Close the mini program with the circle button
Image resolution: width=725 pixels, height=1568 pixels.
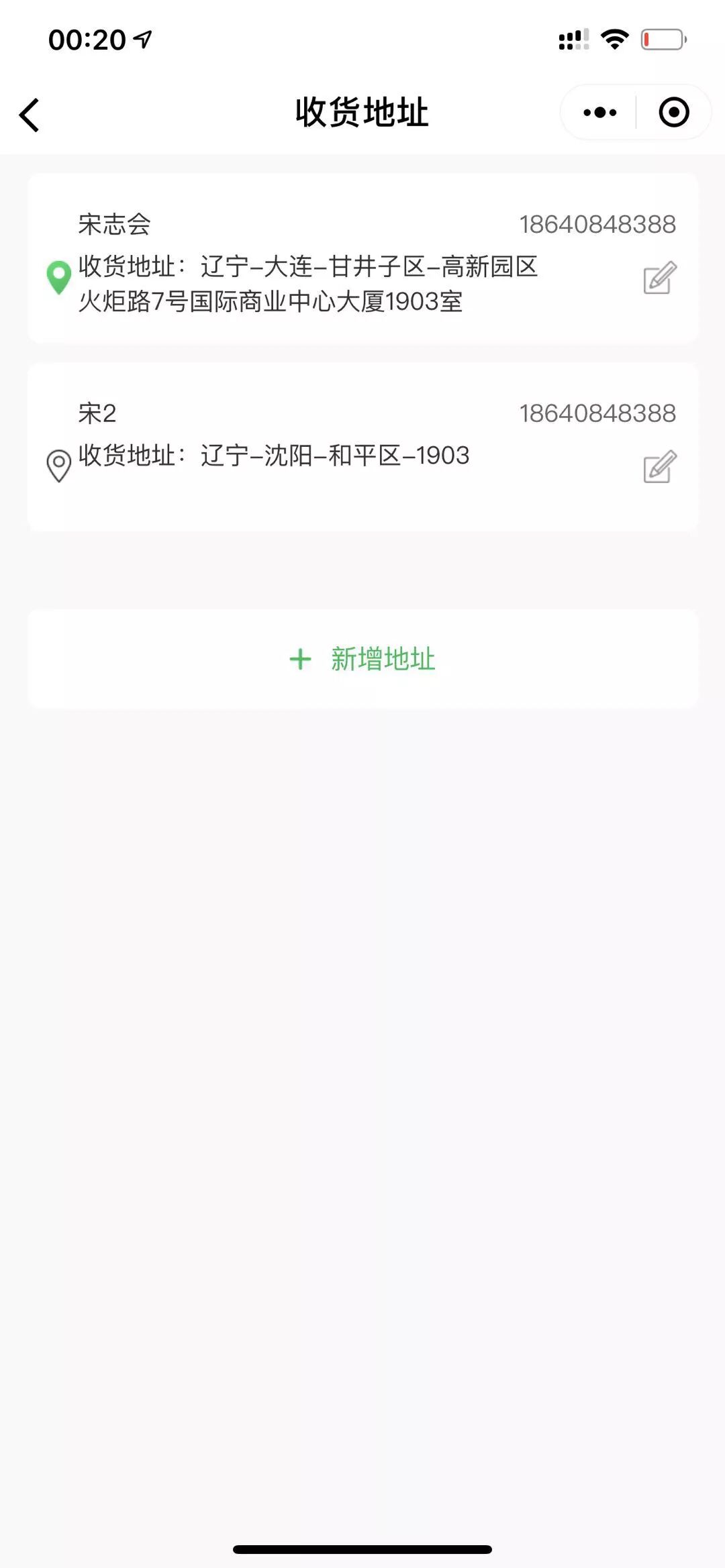[674, 113]
